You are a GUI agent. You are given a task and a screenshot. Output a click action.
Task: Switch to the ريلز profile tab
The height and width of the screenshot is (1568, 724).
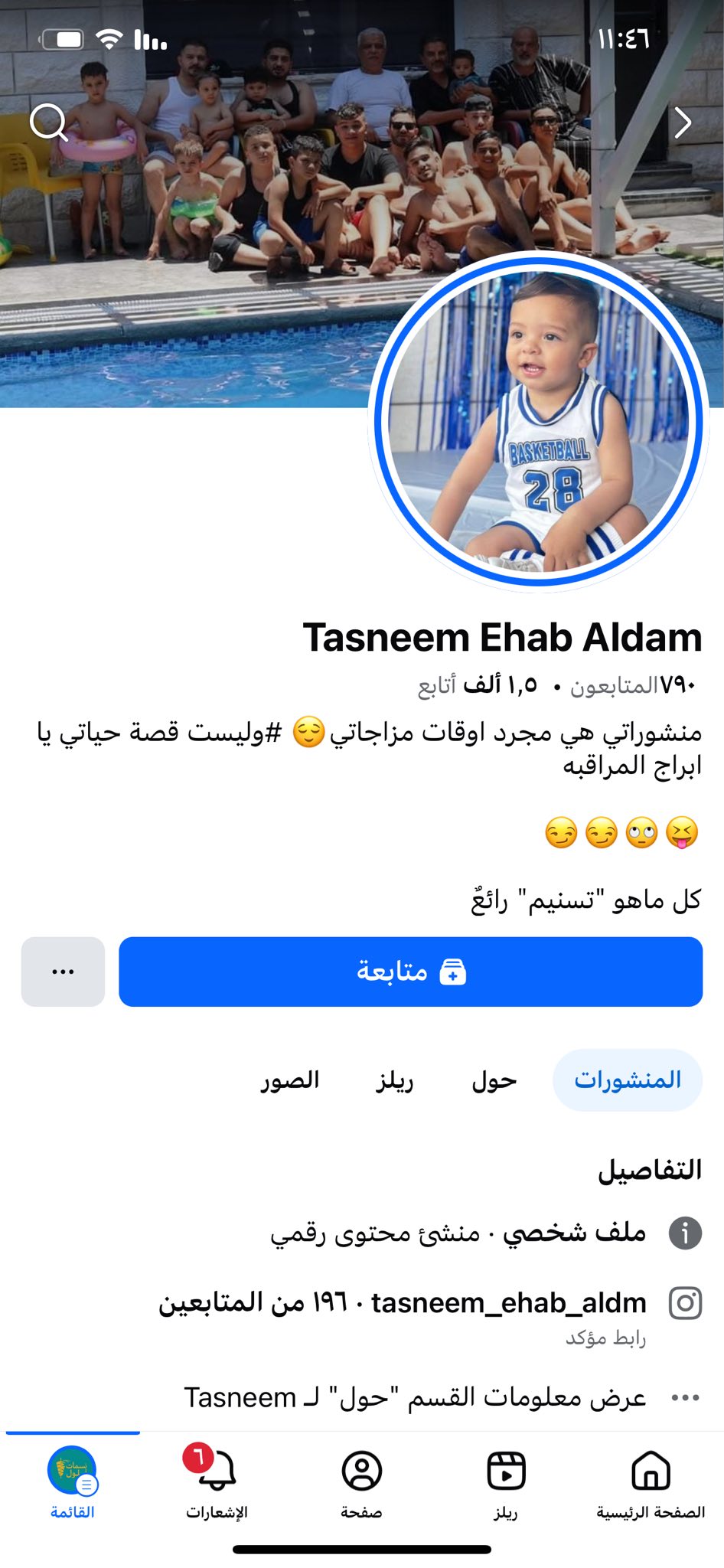tap(395, 1080)
